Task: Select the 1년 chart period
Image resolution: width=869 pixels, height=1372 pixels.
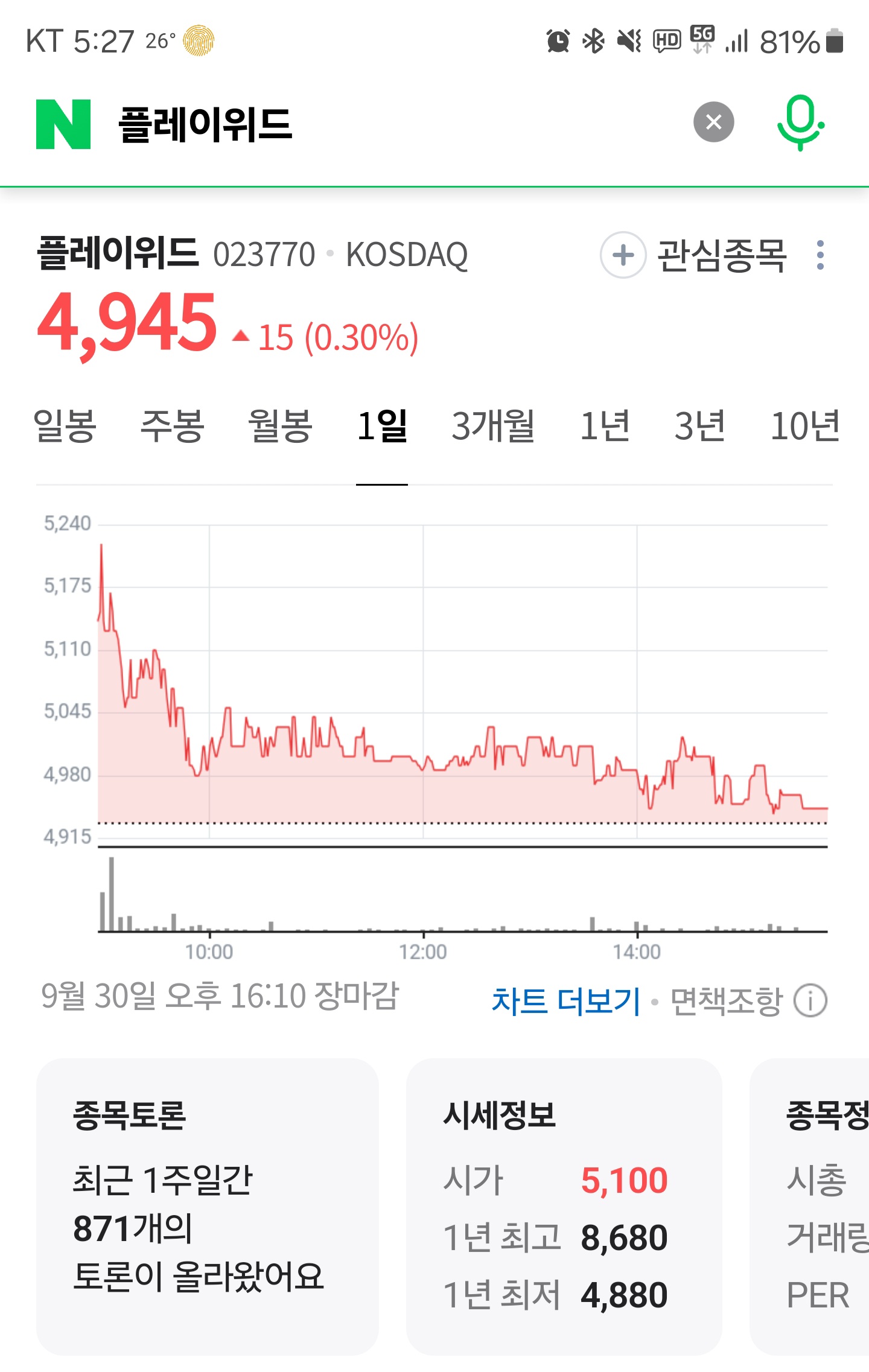Action: (x=605, y=426)
